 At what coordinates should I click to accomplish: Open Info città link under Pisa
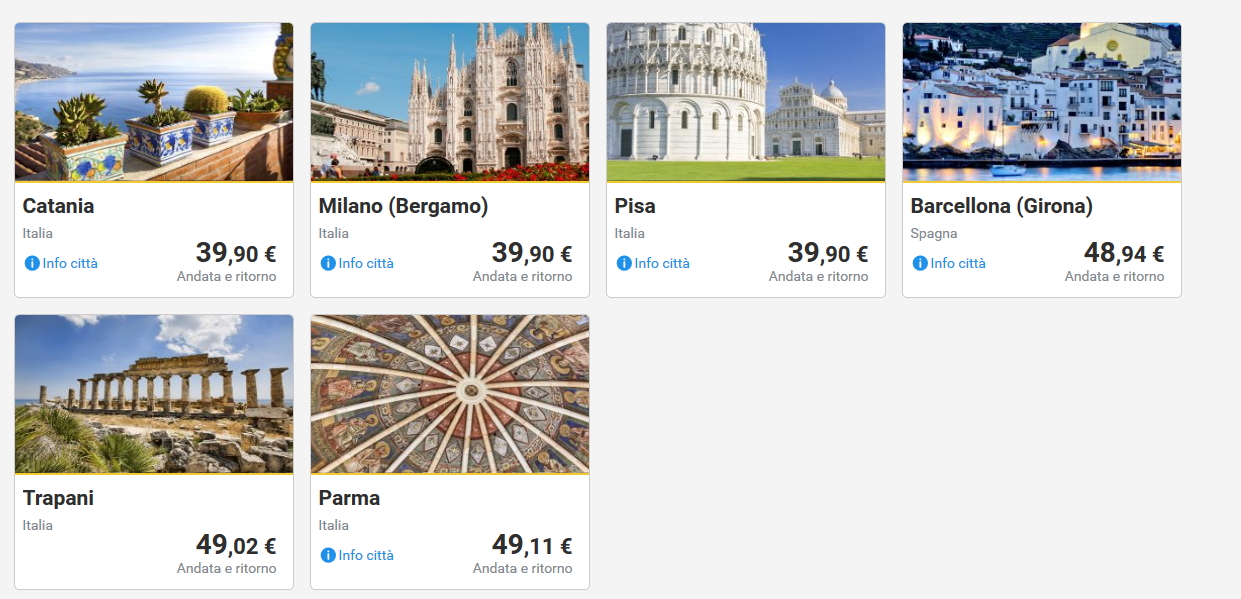pos(654,264)
